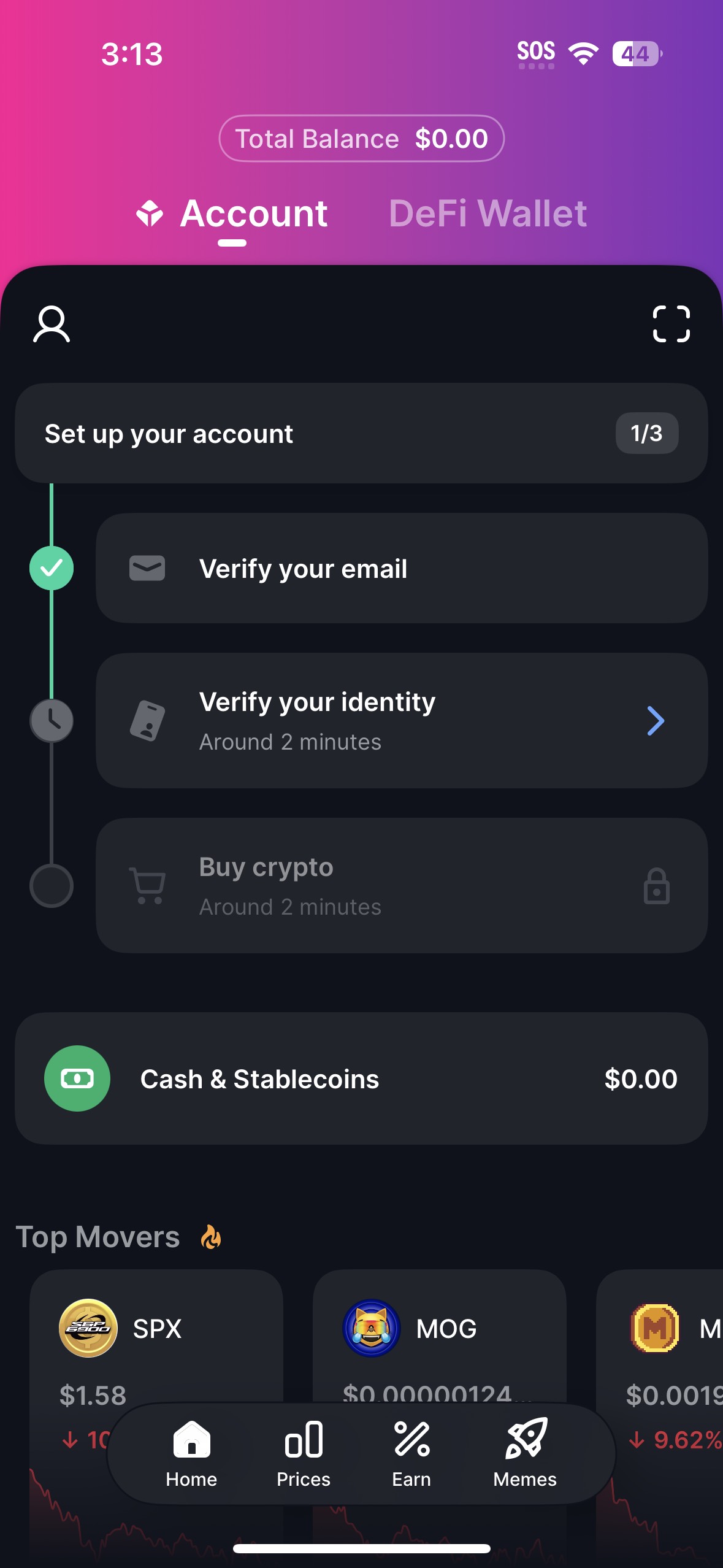This screenshot has width=723, height=1568.
Task: Switch to the Prices tab
Action: (304, 1454)
